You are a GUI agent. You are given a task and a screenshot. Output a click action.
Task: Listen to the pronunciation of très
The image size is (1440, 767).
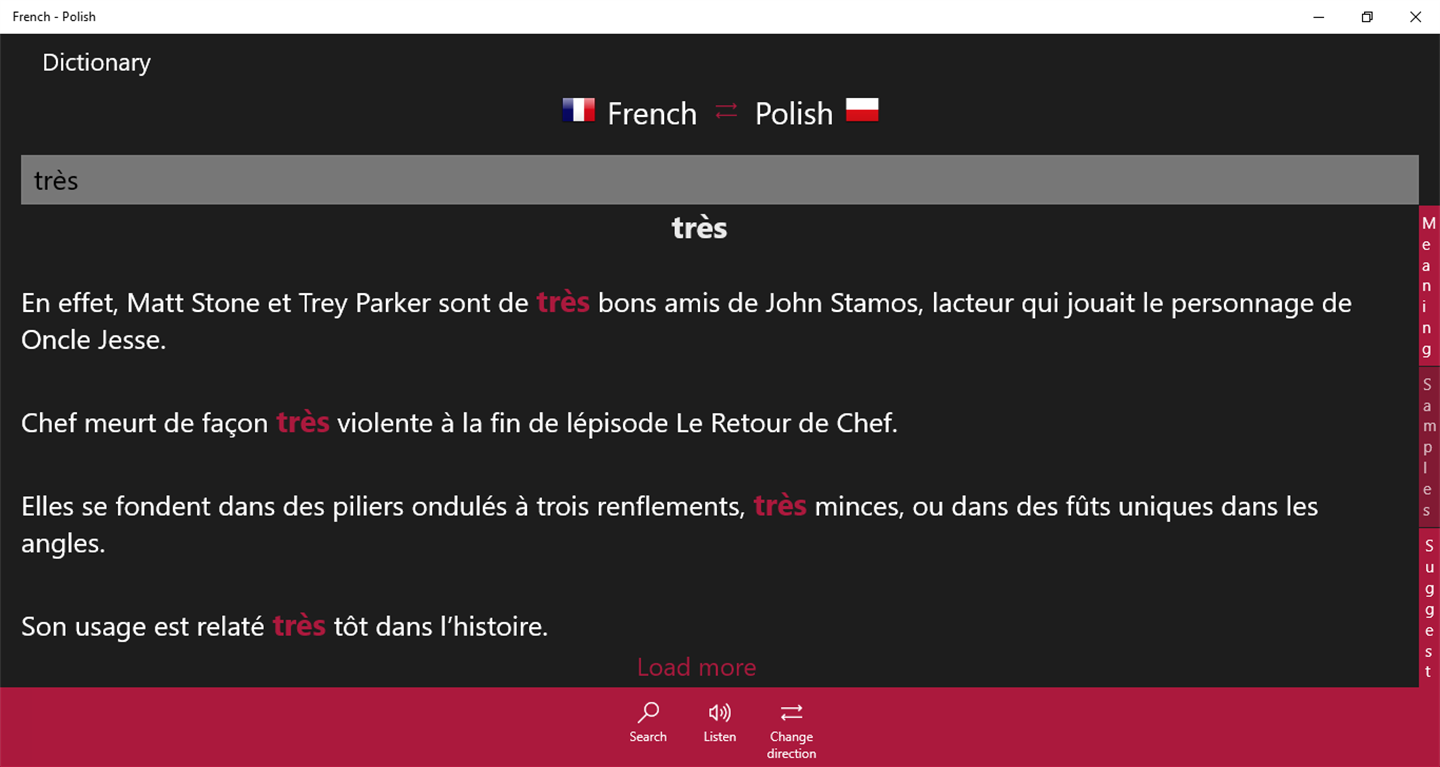[719, 722]
